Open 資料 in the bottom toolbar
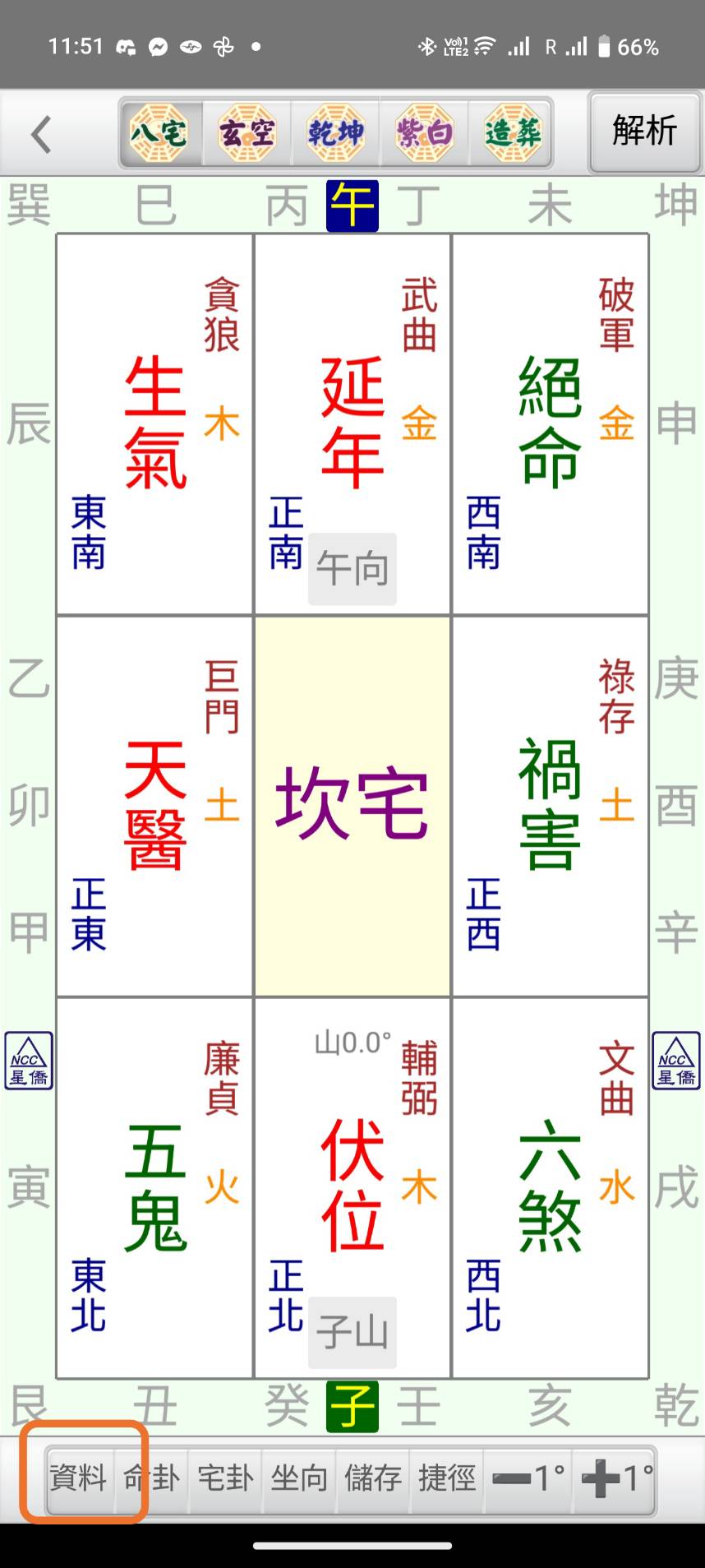705x1568 pixels. point(79,1478)
